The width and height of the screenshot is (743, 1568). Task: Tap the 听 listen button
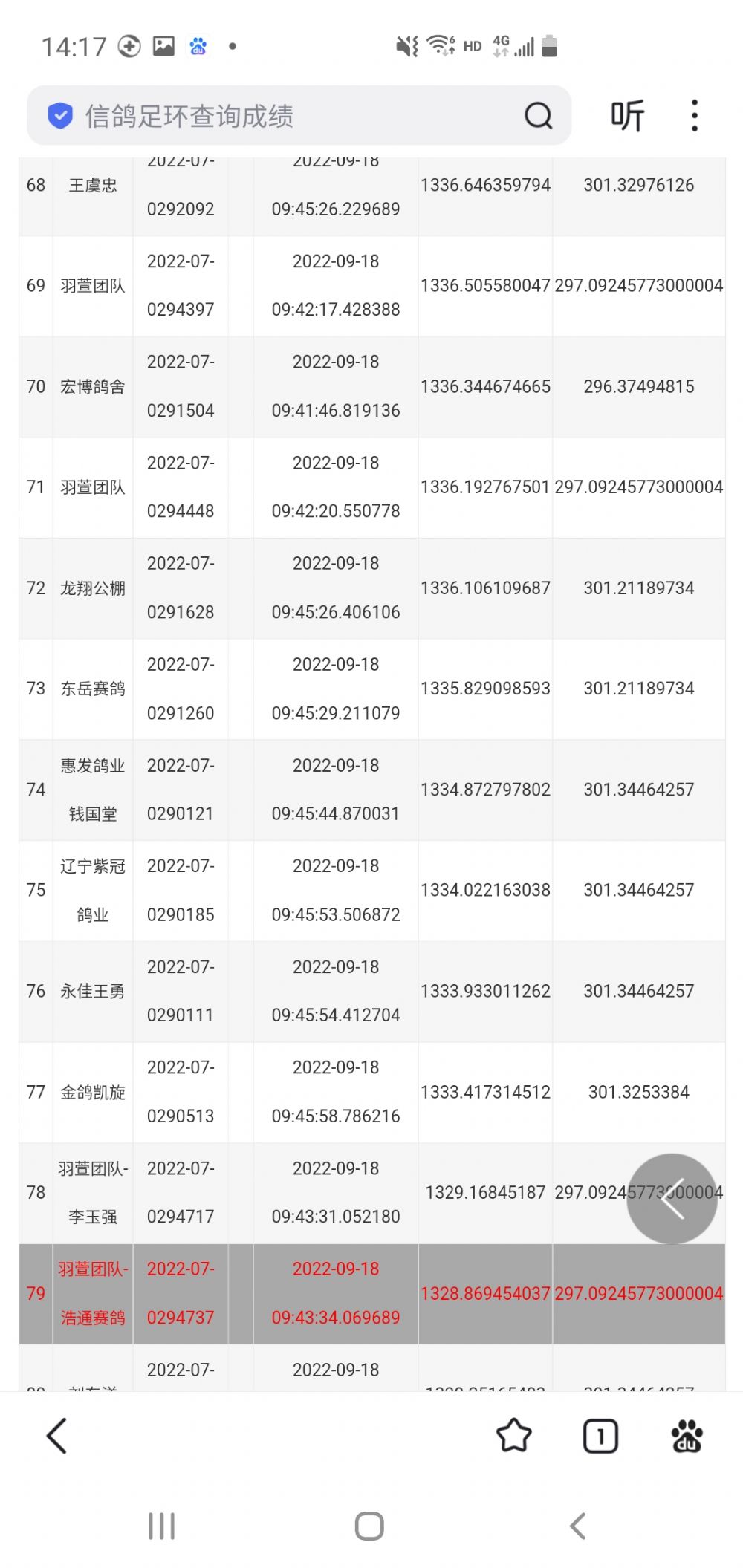[627, 116]
